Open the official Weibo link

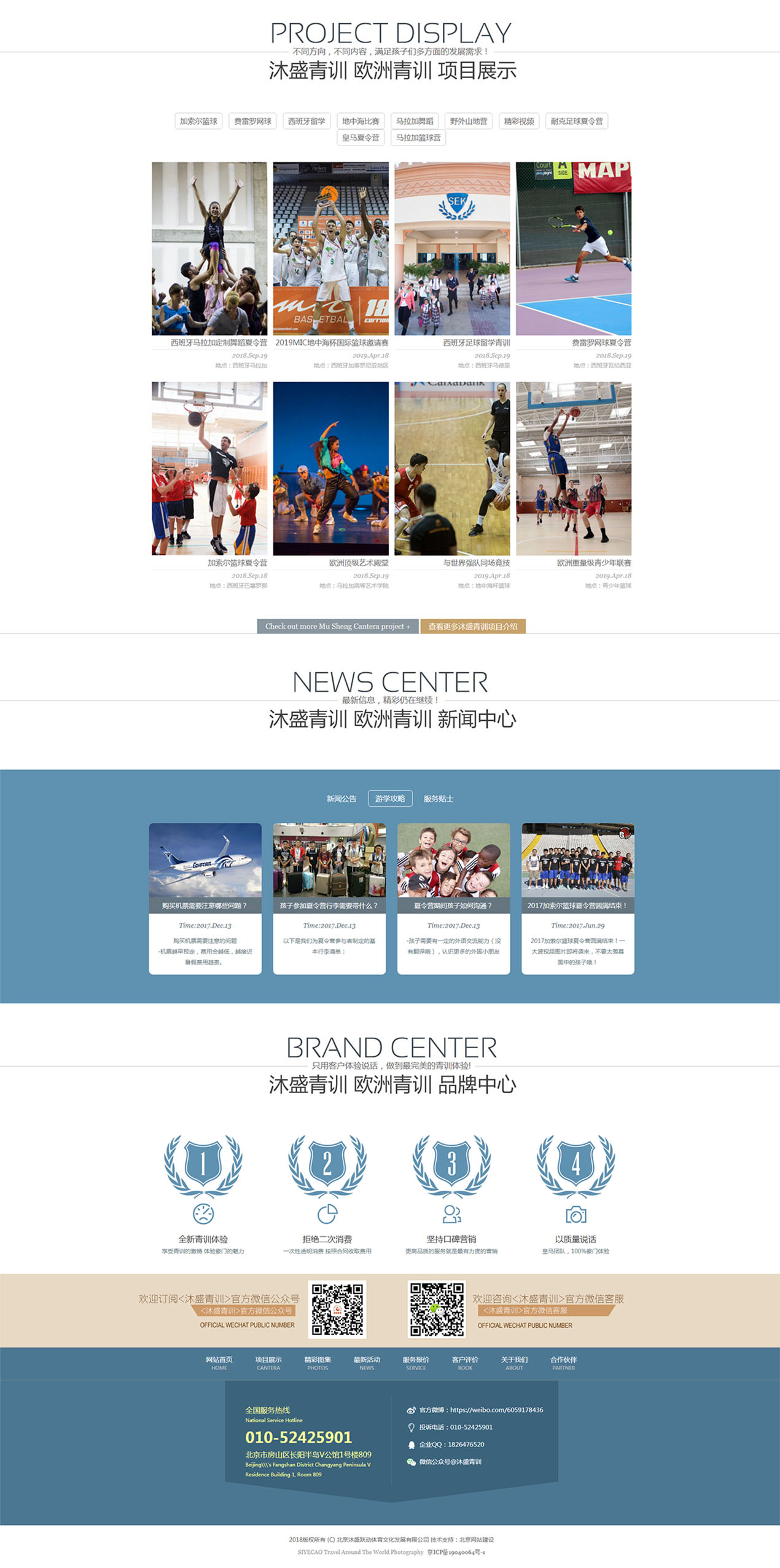(481, 1410)
